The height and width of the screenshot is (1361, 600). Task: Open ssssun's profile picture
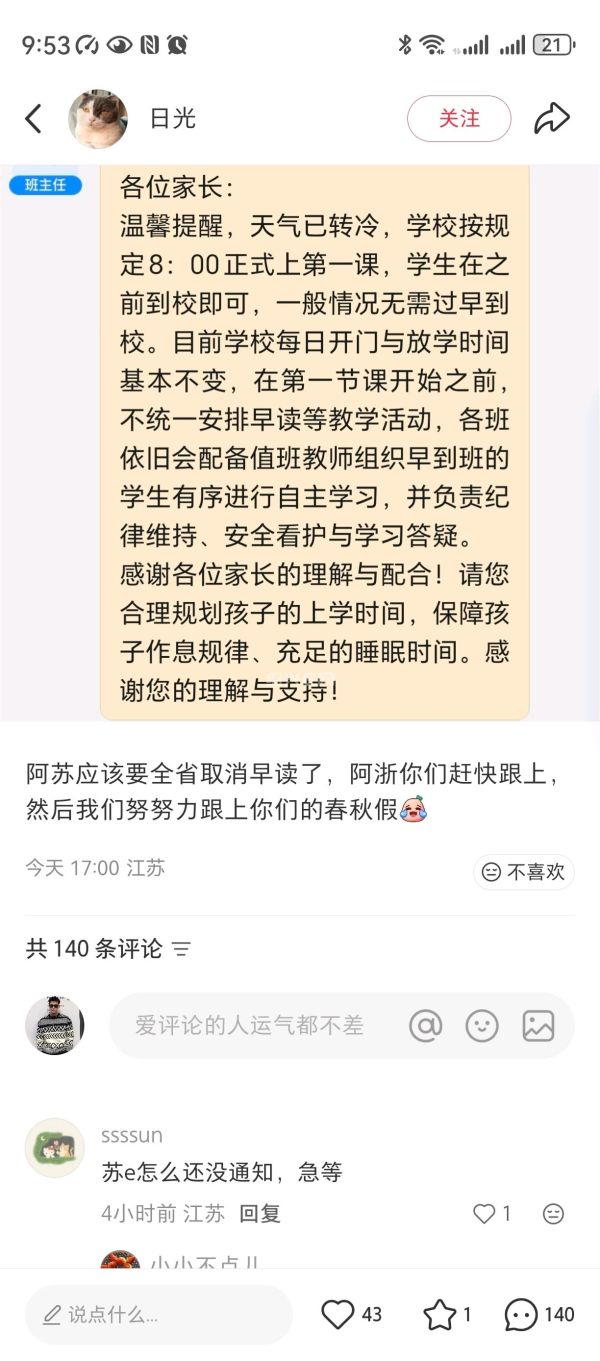pos(54,1148)
